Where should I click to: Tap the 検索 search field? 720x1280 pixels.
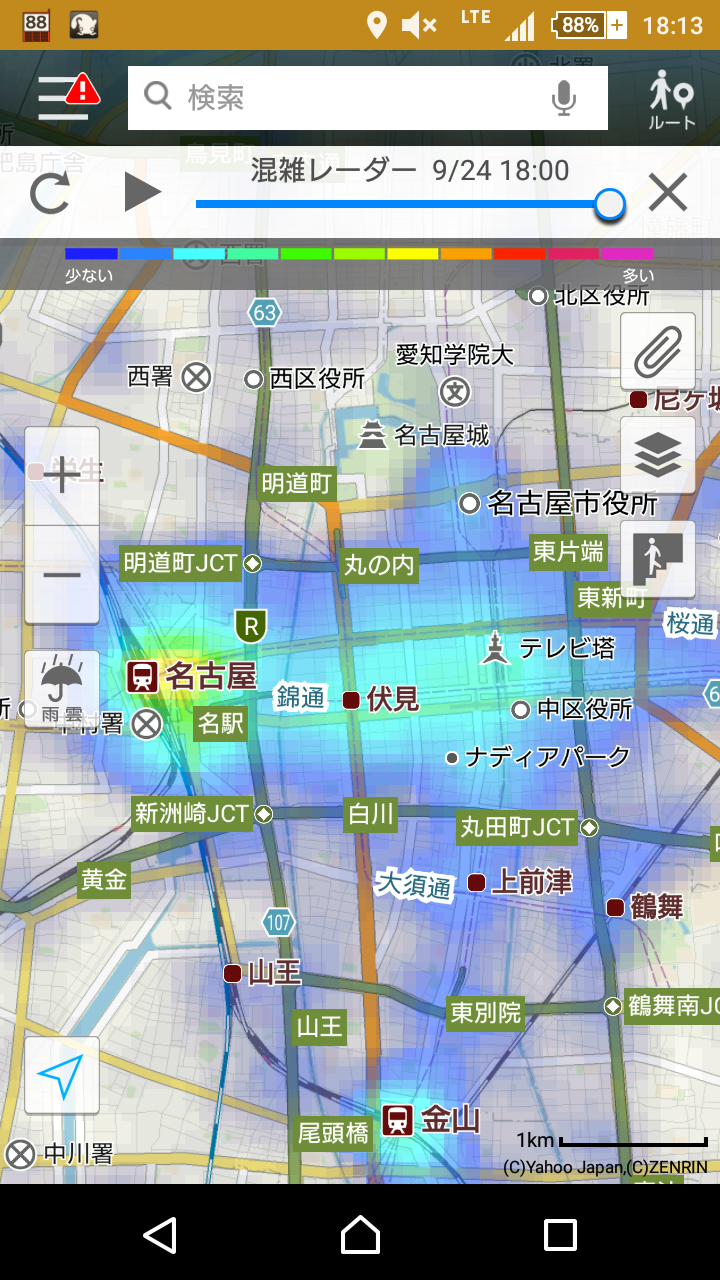(340, 98)
